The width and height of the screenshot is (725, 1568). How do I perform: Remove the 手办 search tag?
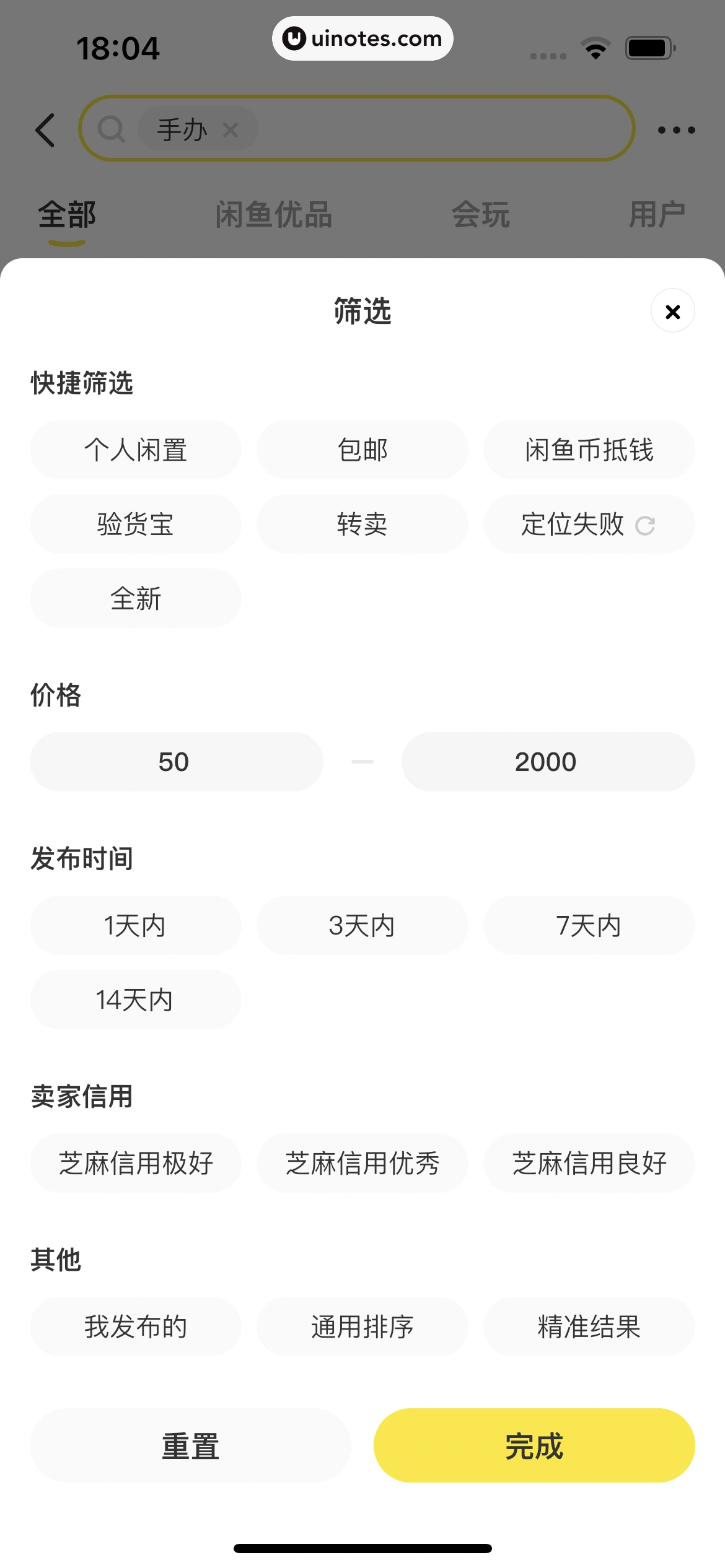point(231,129)
